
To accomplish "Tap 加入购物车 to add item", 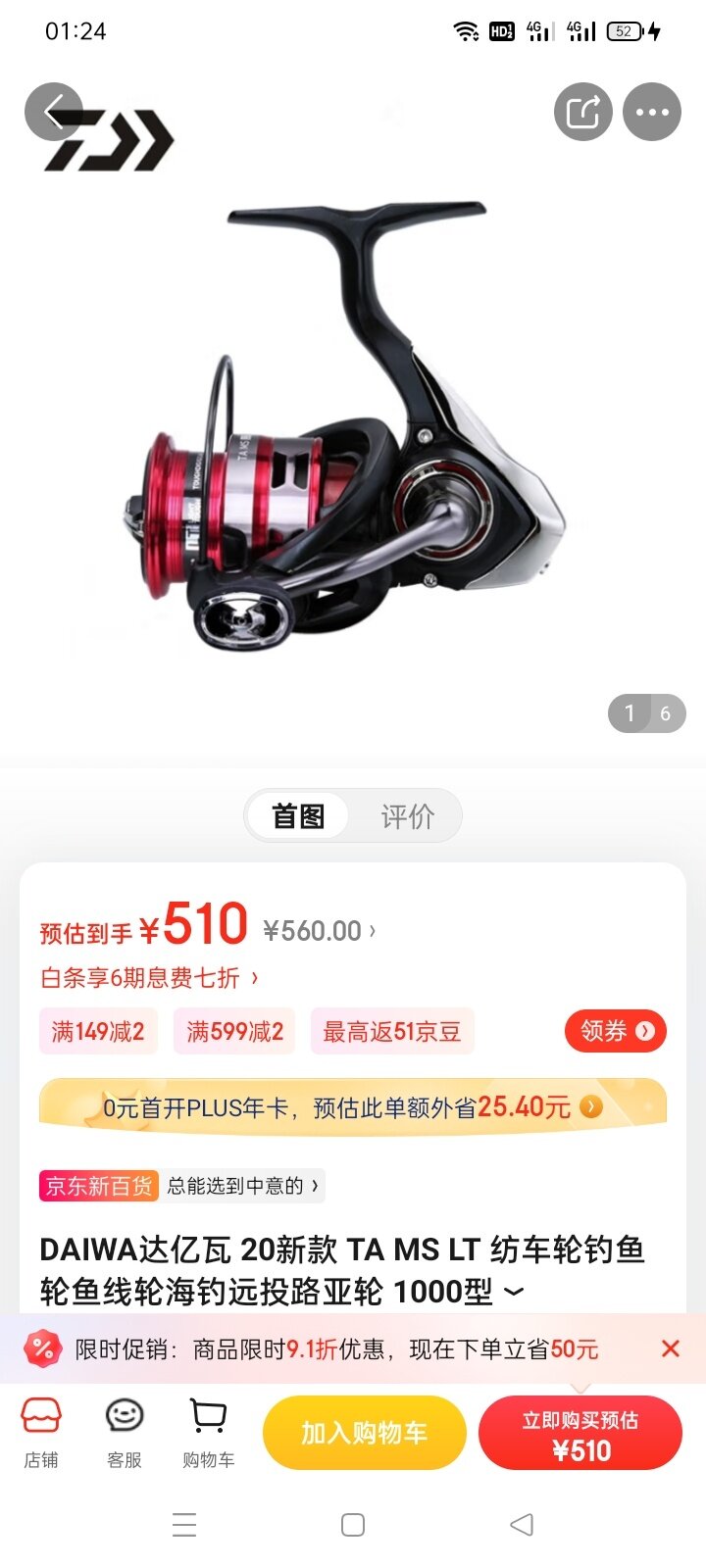I will pyautogui.click(x=364, y=1433).
